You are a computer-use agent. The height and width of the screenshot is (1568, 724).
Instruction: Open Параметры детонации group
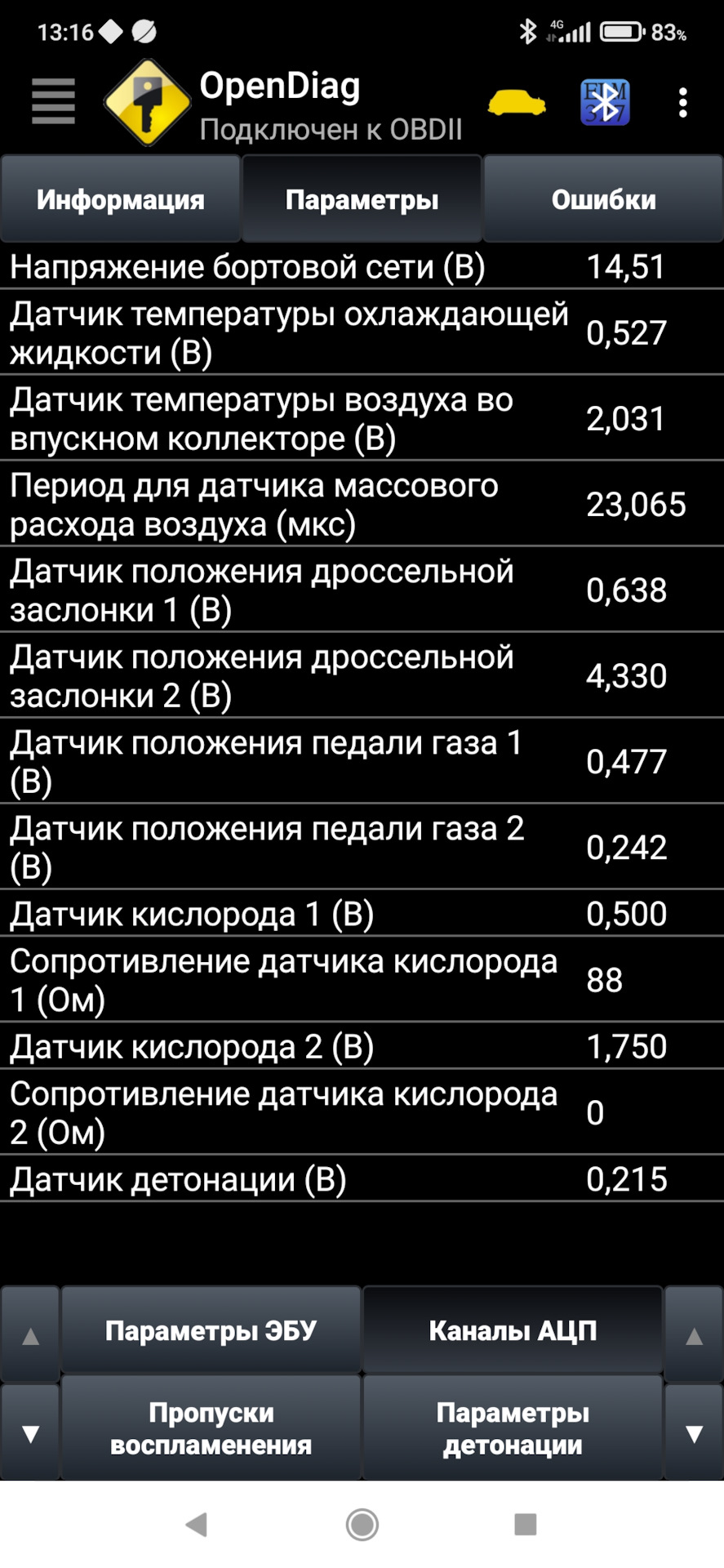tap(513, 1428)
